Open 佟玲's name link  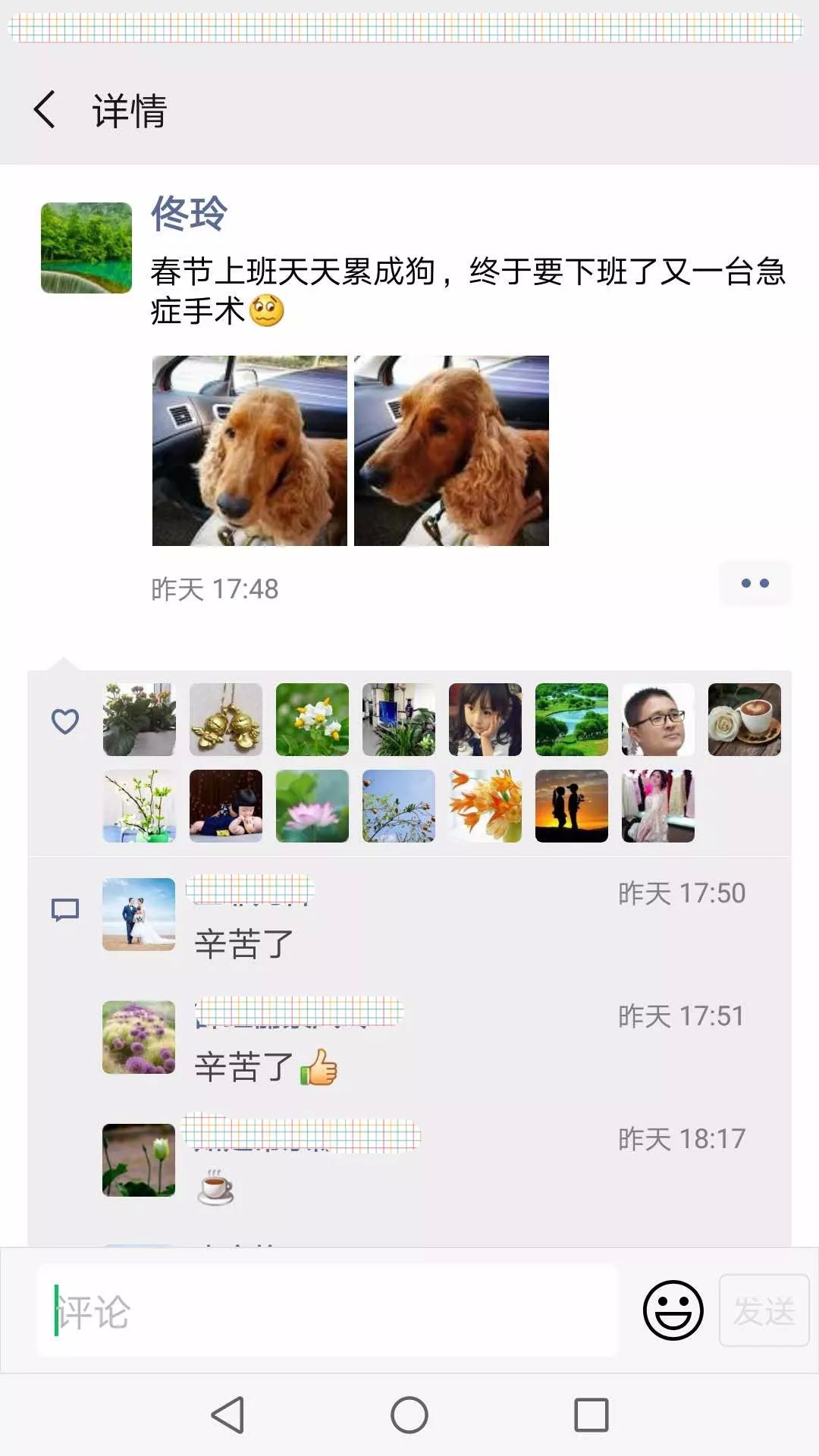point(189,213)
